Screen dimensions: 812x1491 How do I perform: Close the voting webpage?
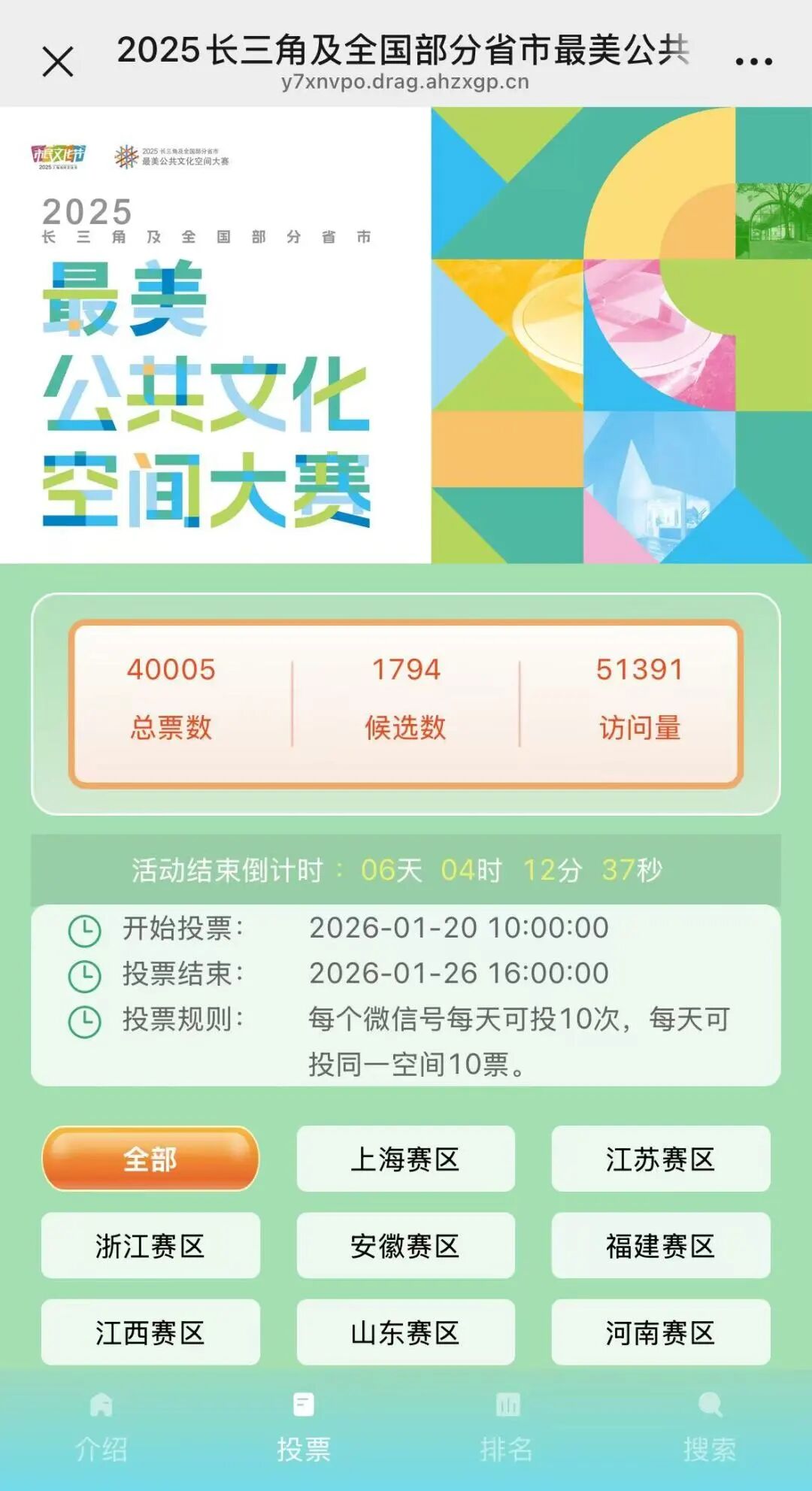click(x=58, y=62)
